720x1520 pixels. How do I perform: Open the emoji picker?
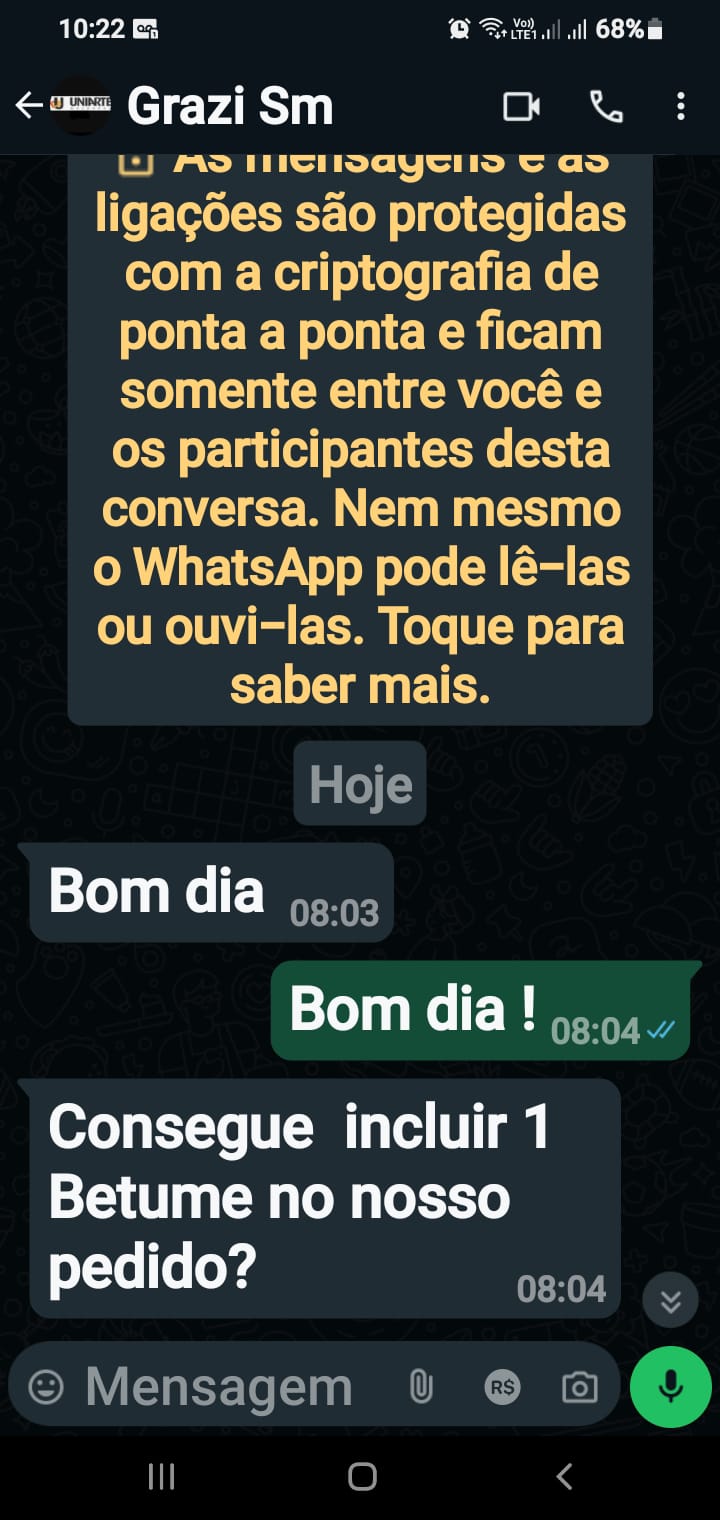(x=46, y=1387)
